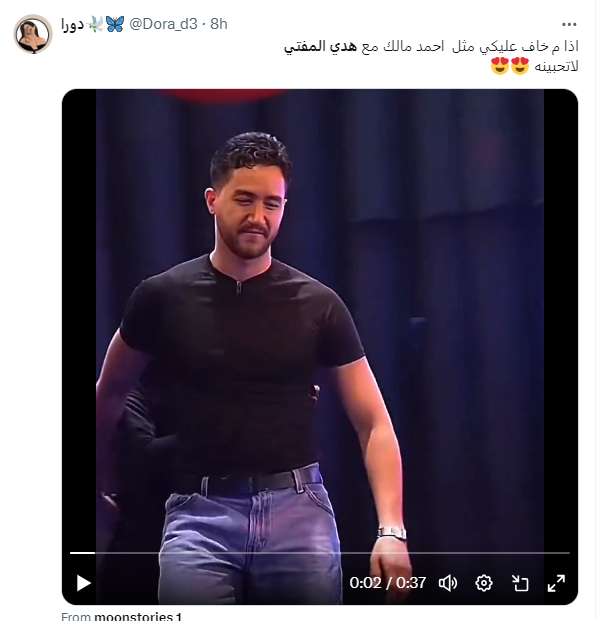Viewport: 614px width, 621px height.
Task: Enable picture-in-picture mode
Action: [x=520, y=582]
